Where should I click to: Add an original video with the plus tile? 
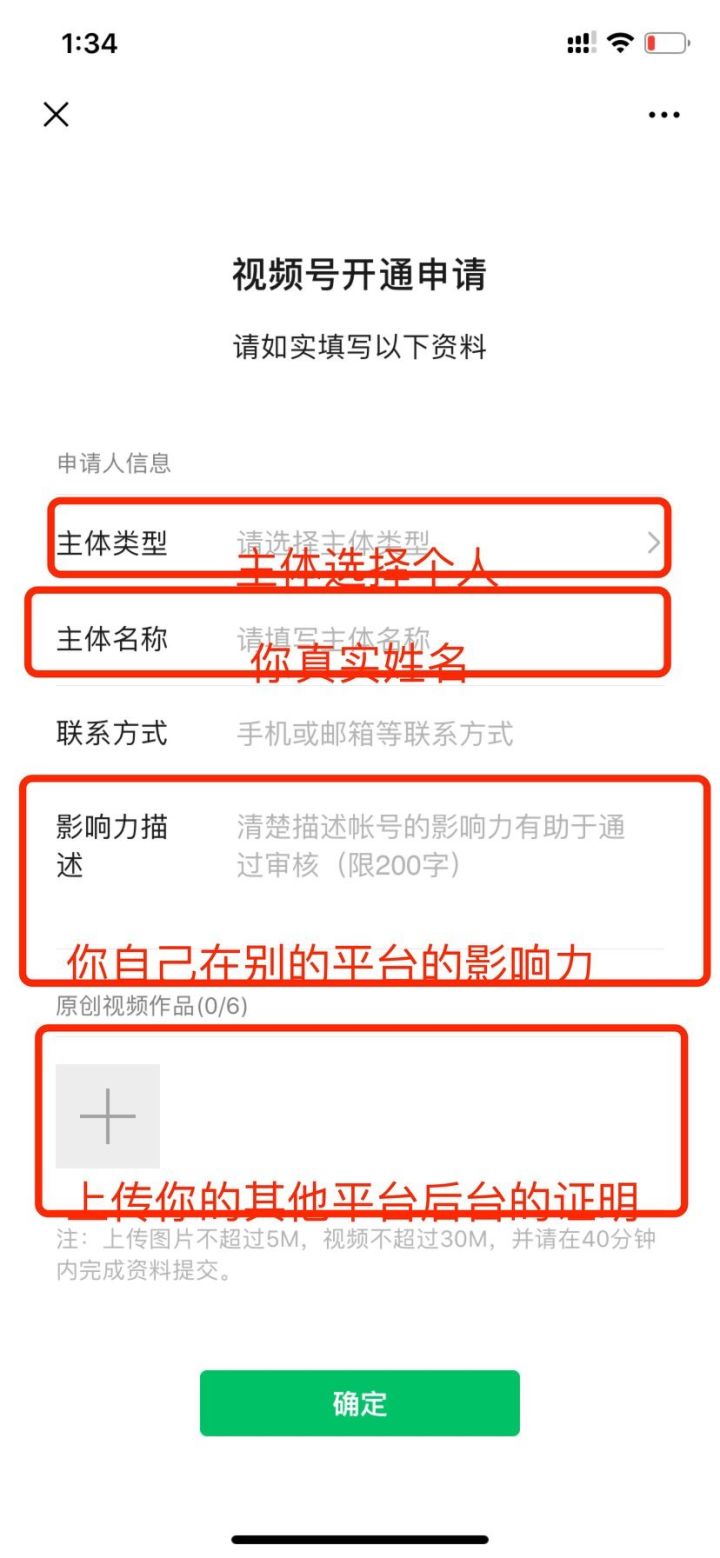[x=107, y=1116]
